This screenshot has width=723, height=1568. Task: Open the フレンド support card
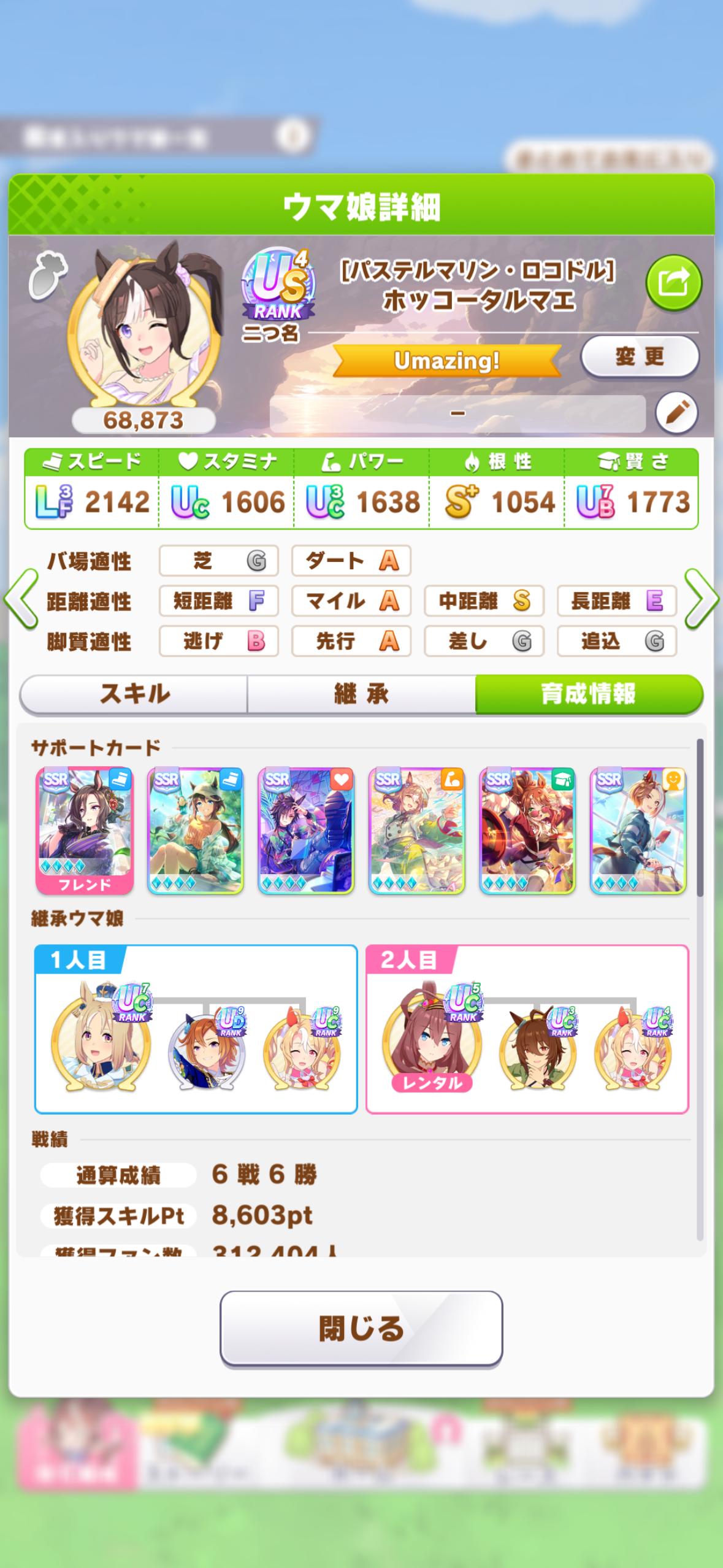click(85, 830)
